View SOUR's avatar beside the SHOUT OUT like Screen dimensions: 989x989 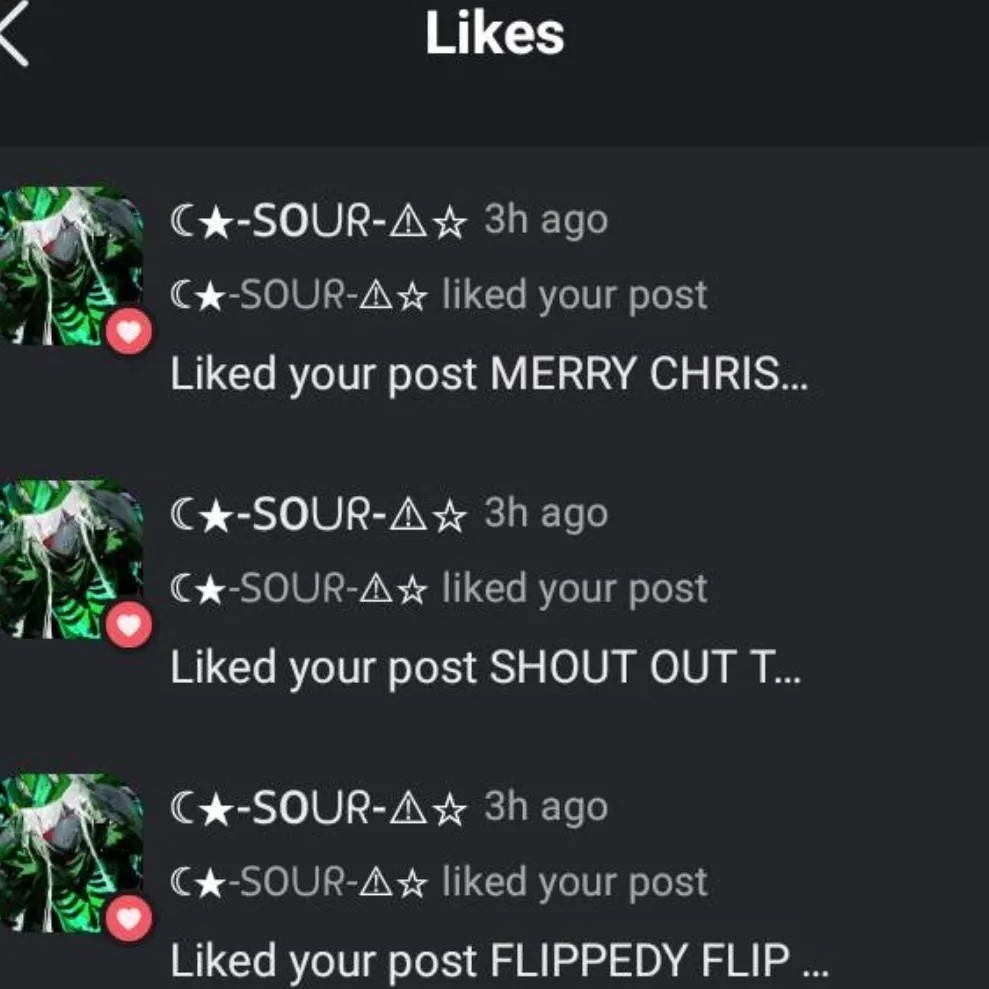pos(70,558)
